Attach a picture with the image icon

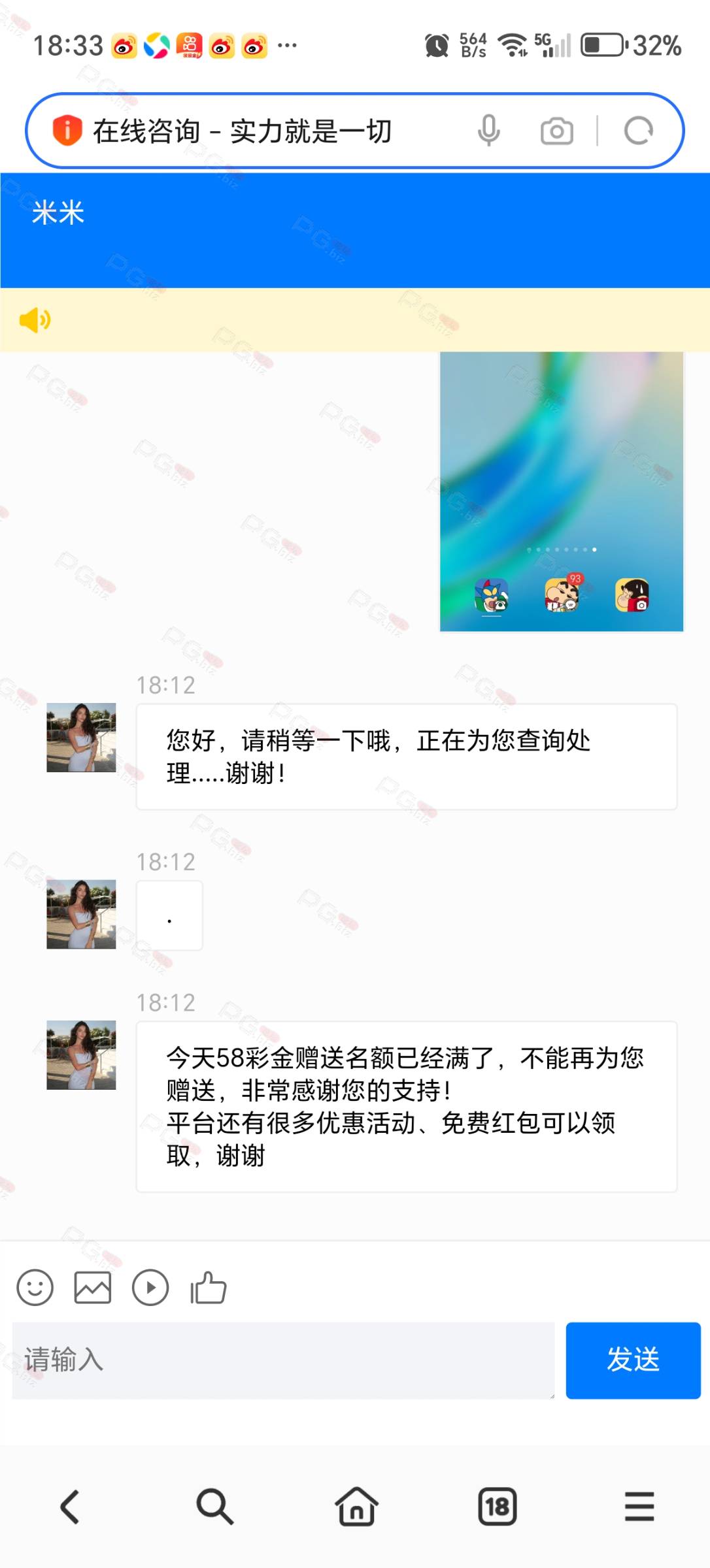click(93, 1287)
